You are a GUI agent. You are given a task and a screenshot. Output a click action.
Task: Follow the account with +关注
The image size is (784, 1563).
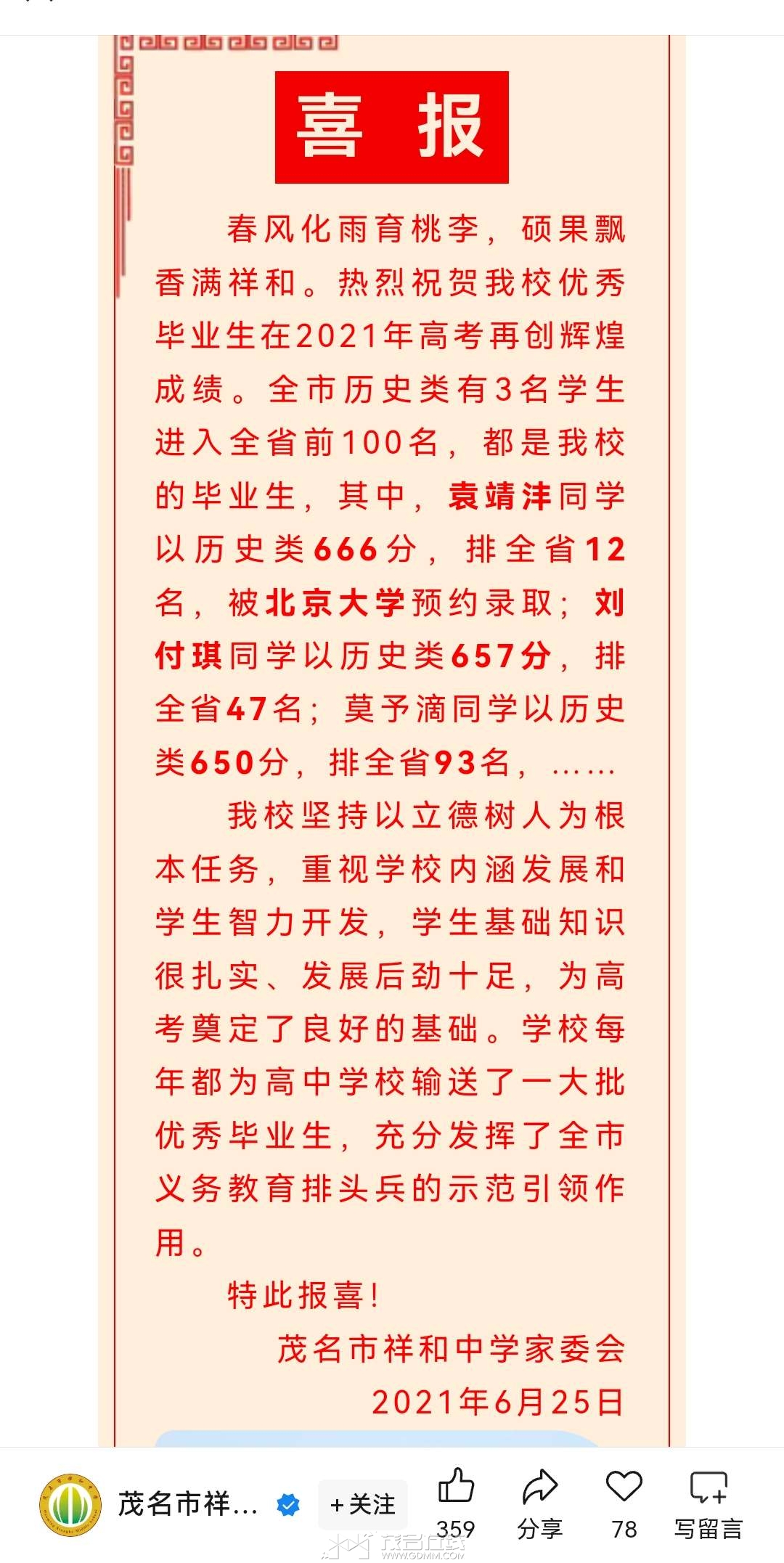tap(363, 1504)
